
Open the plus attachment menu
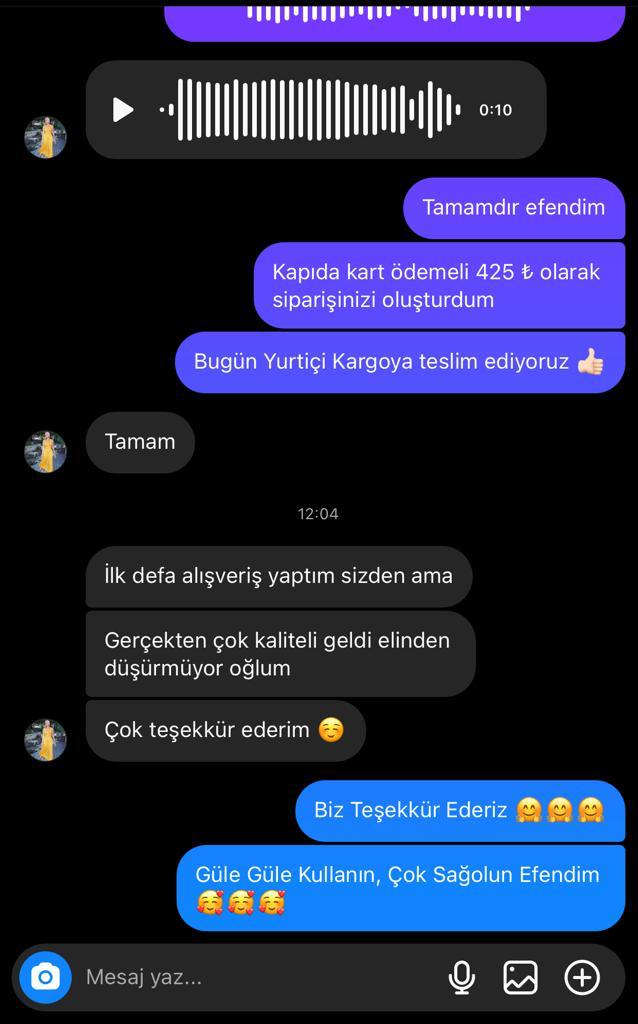coord(582,978)
